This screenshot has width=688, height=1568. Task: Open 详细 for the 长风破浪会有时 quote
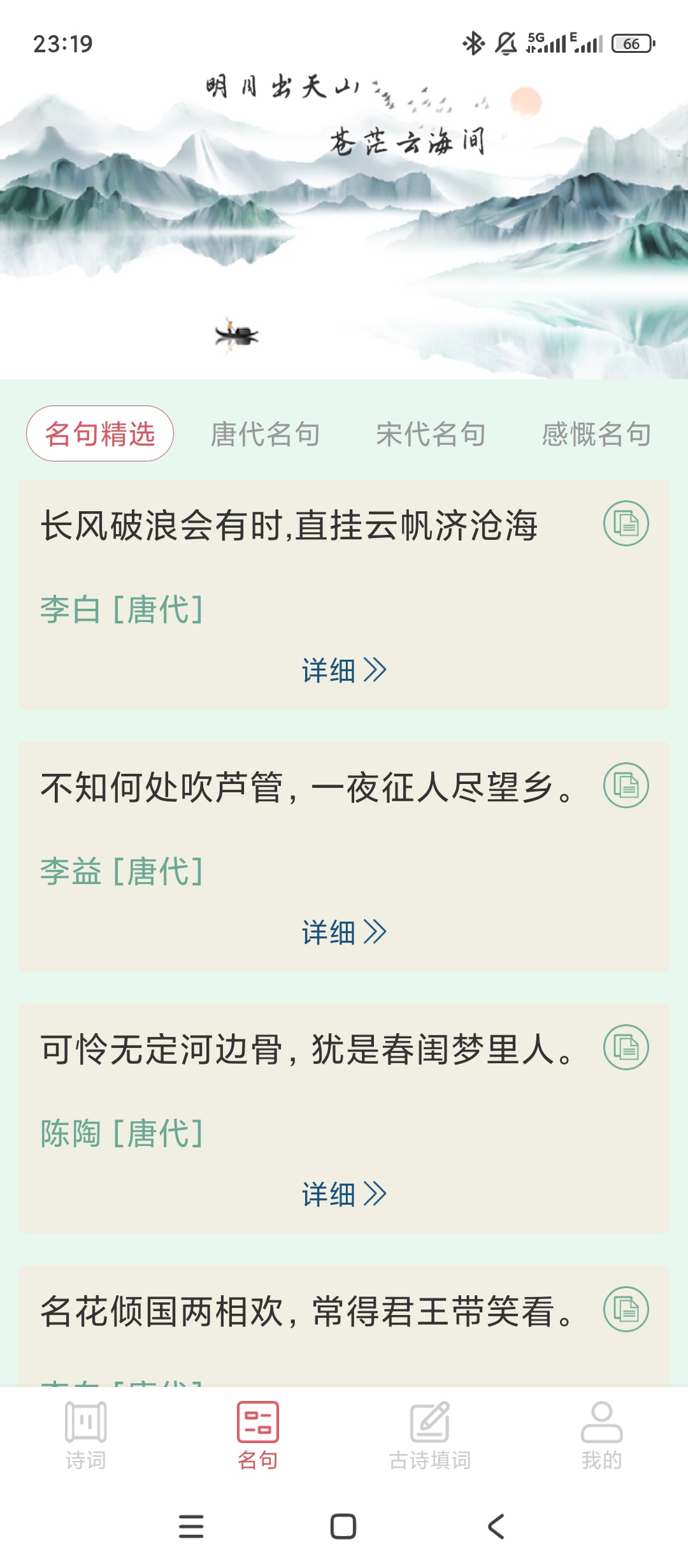click(x=344, y=671)
